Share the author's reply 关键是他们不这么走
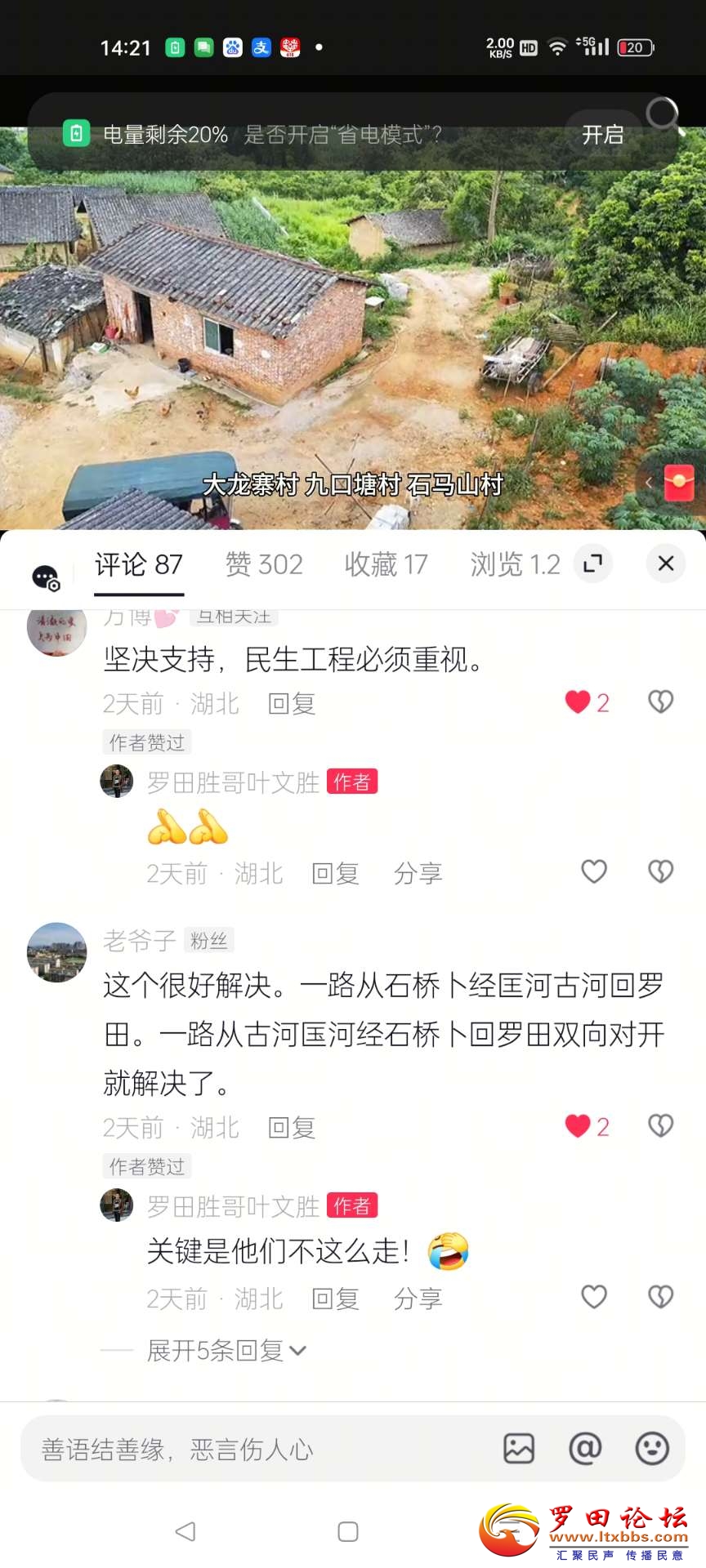The height and width of the screenshot is (1568, 706). [418, 1298]
